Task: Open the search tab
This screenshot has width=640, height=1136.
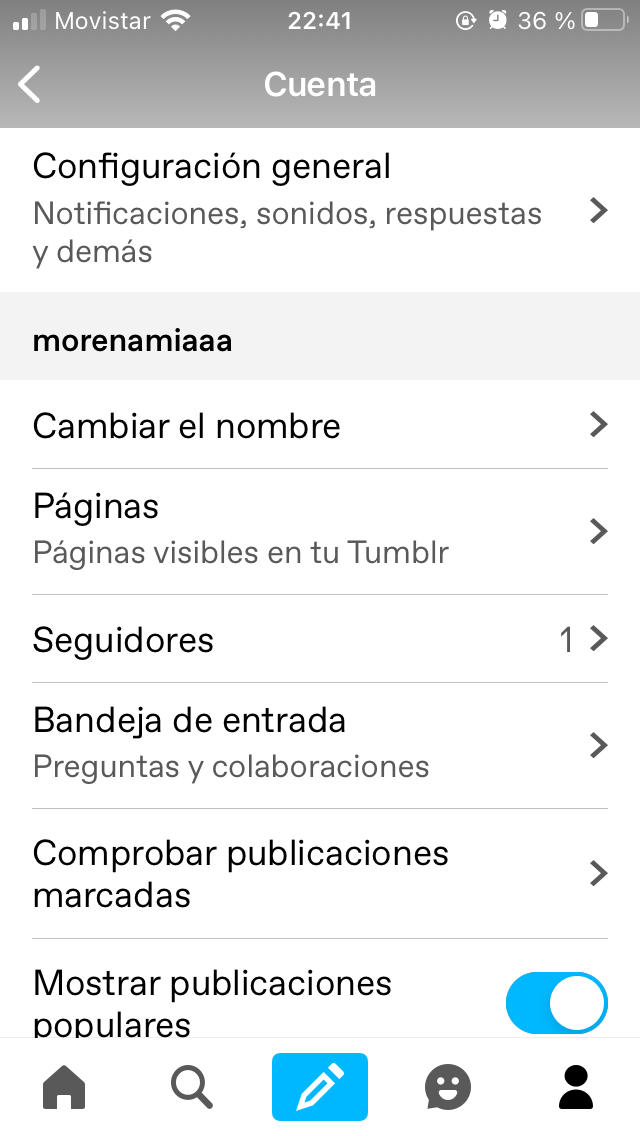Action: tap(191, 1087)
